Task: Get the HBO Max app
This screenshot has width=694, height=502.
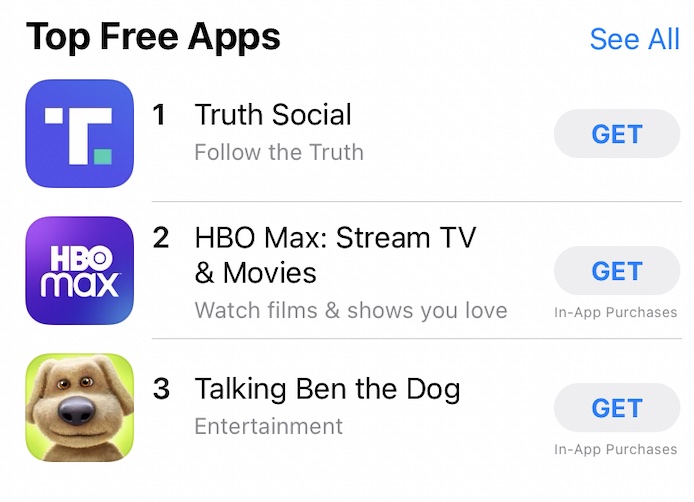Action: pyautogui.click(x=616, y=271)
